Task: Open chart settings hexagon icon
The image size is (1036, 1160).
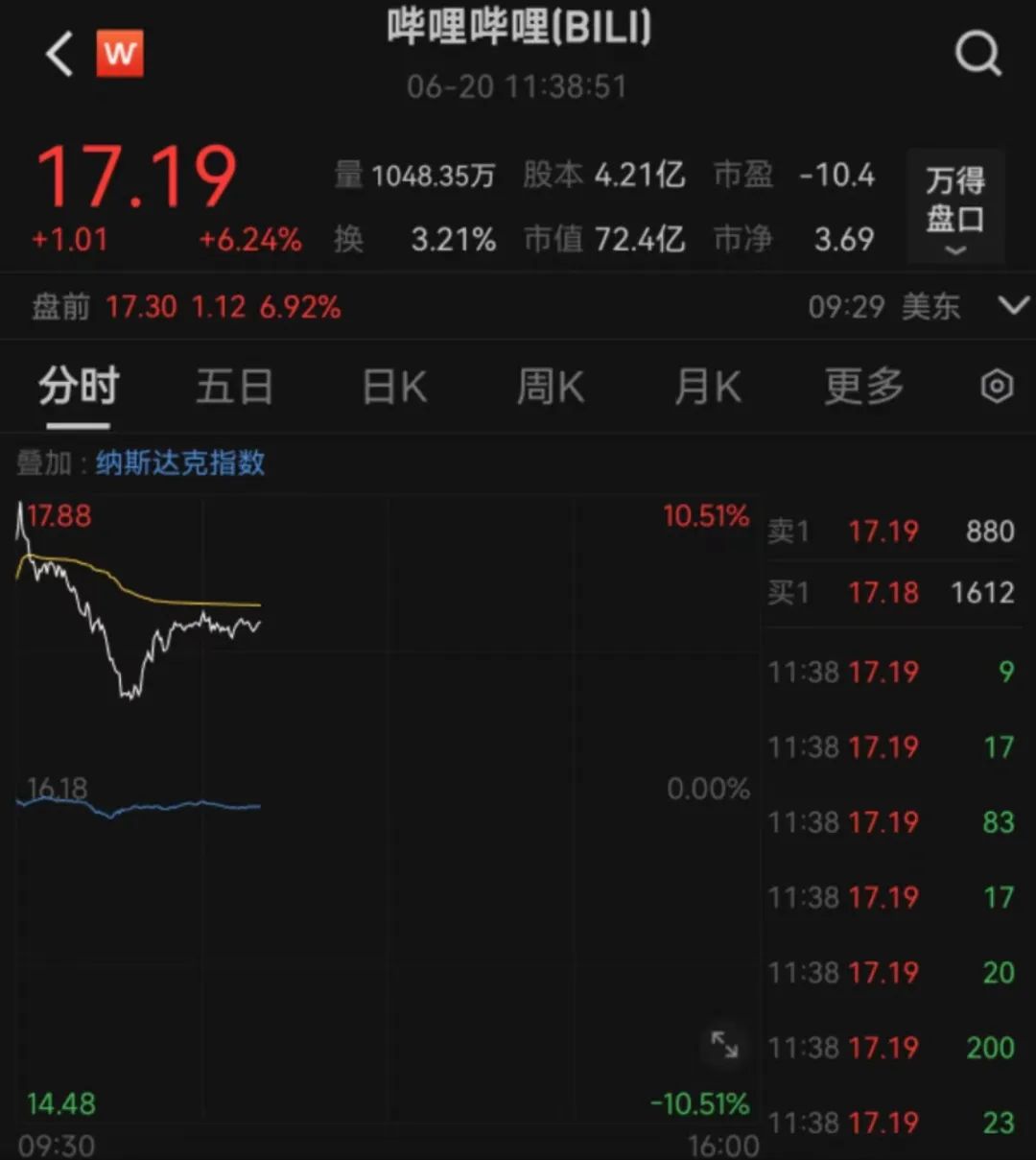Action: tap(997, 388)
